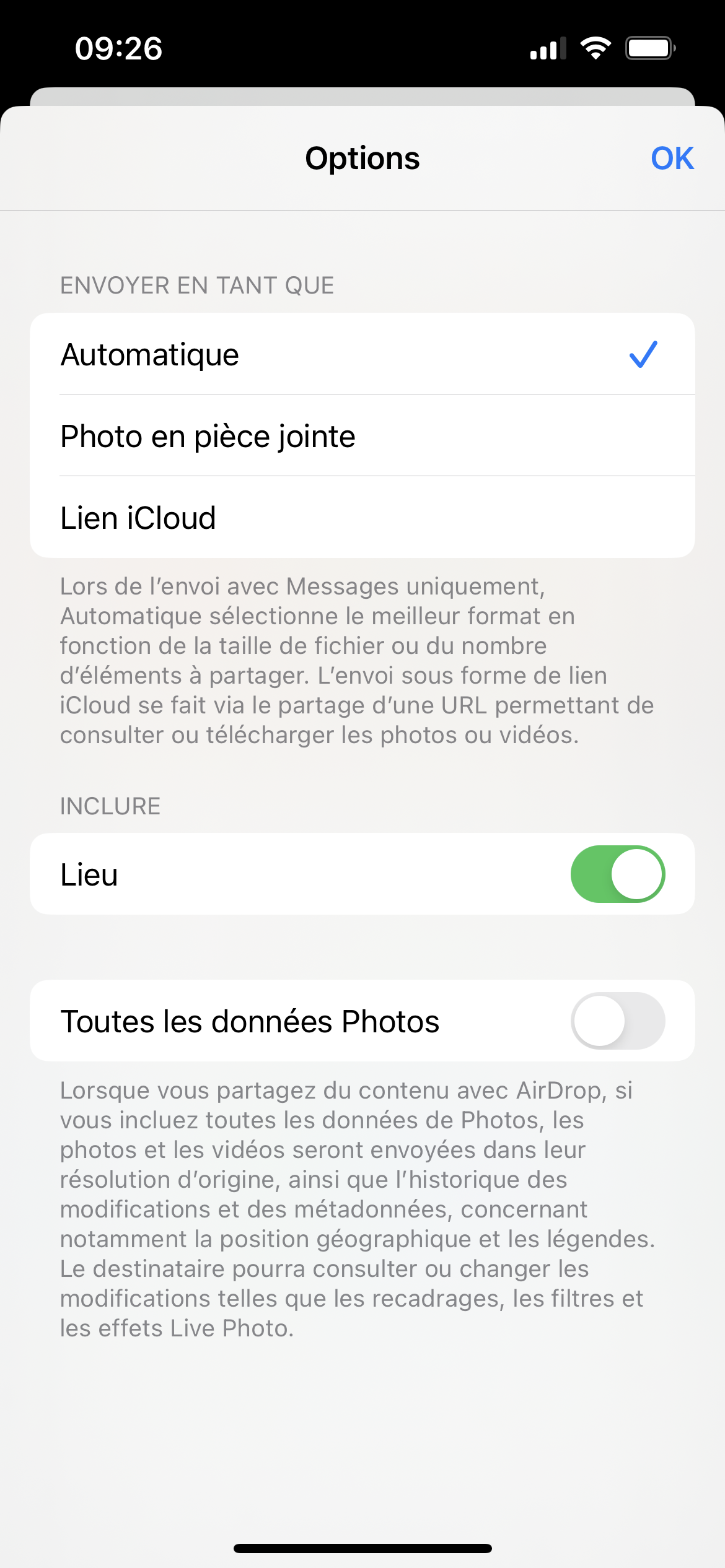Confirm options with the OK button
This screenshot has width=725, height=1568.
[x=672, y=159]
